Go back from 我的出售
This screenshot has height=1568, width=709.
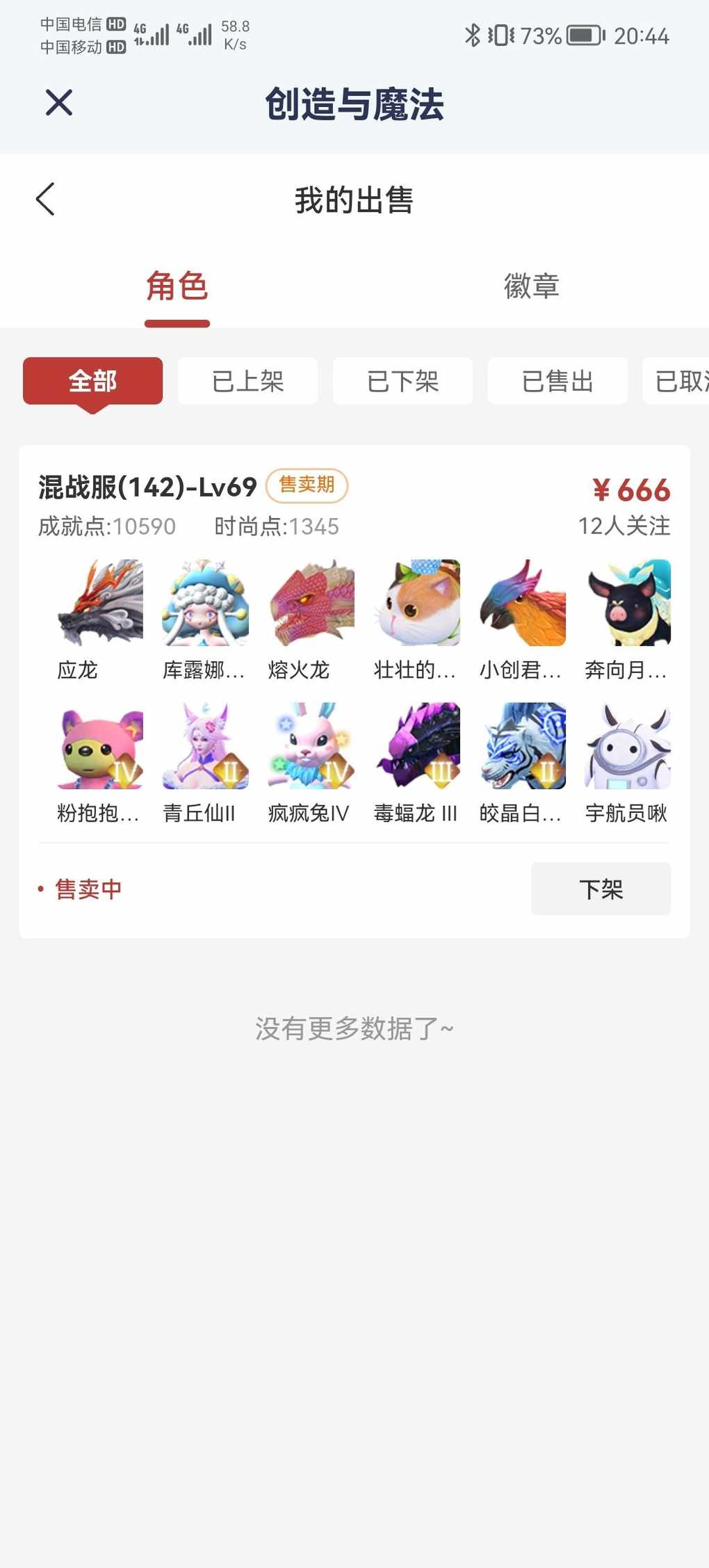coord(45,200)
